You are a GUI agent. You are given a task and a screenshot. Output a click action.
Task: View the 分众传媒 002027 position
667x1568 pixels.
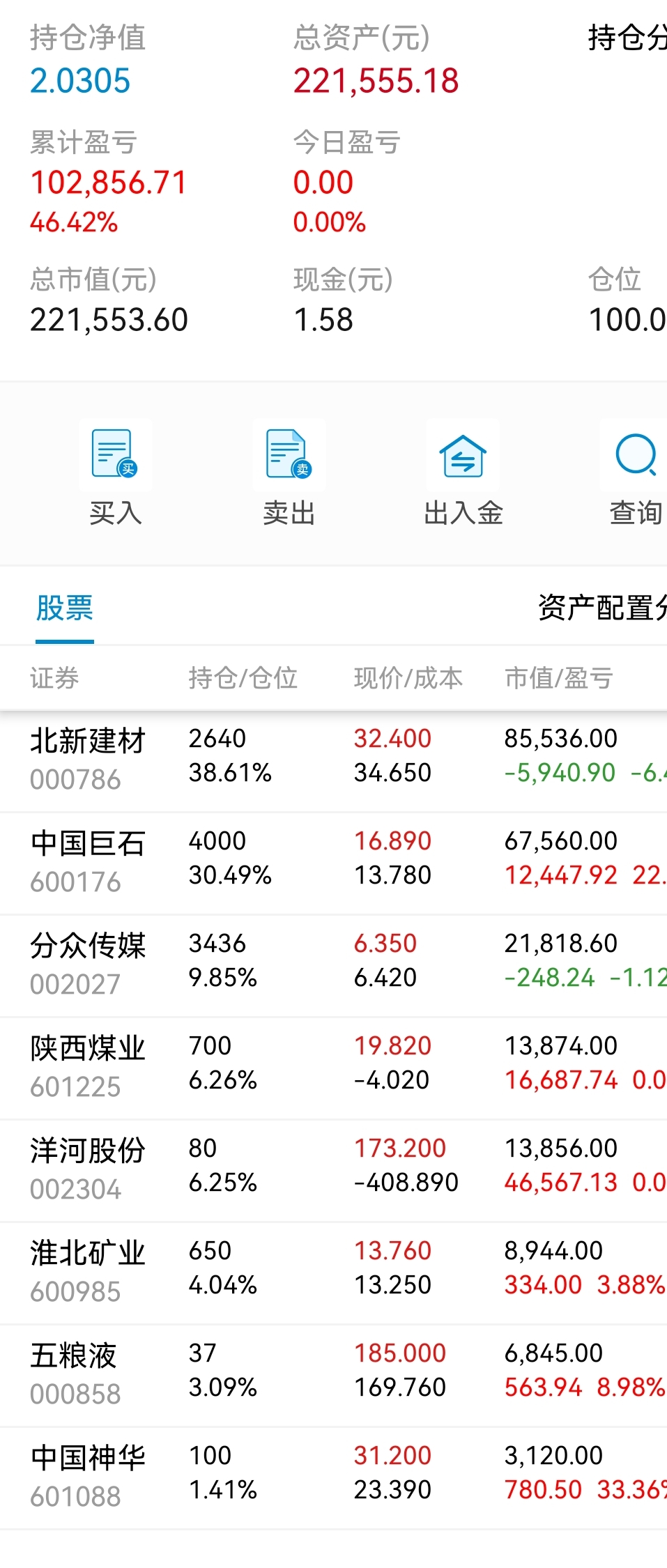[333, 965]
